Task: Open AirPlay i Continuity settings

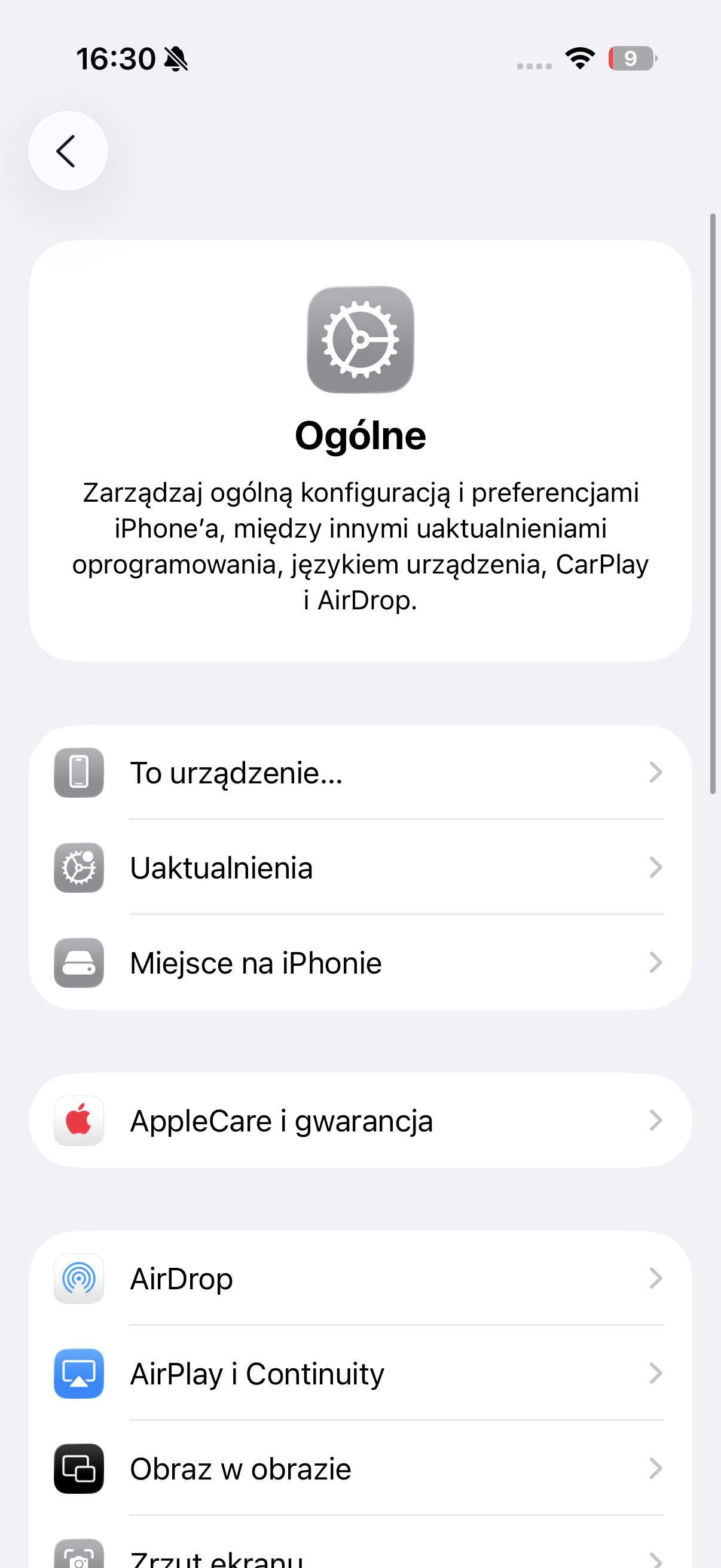Action: tap(359, 1374)
